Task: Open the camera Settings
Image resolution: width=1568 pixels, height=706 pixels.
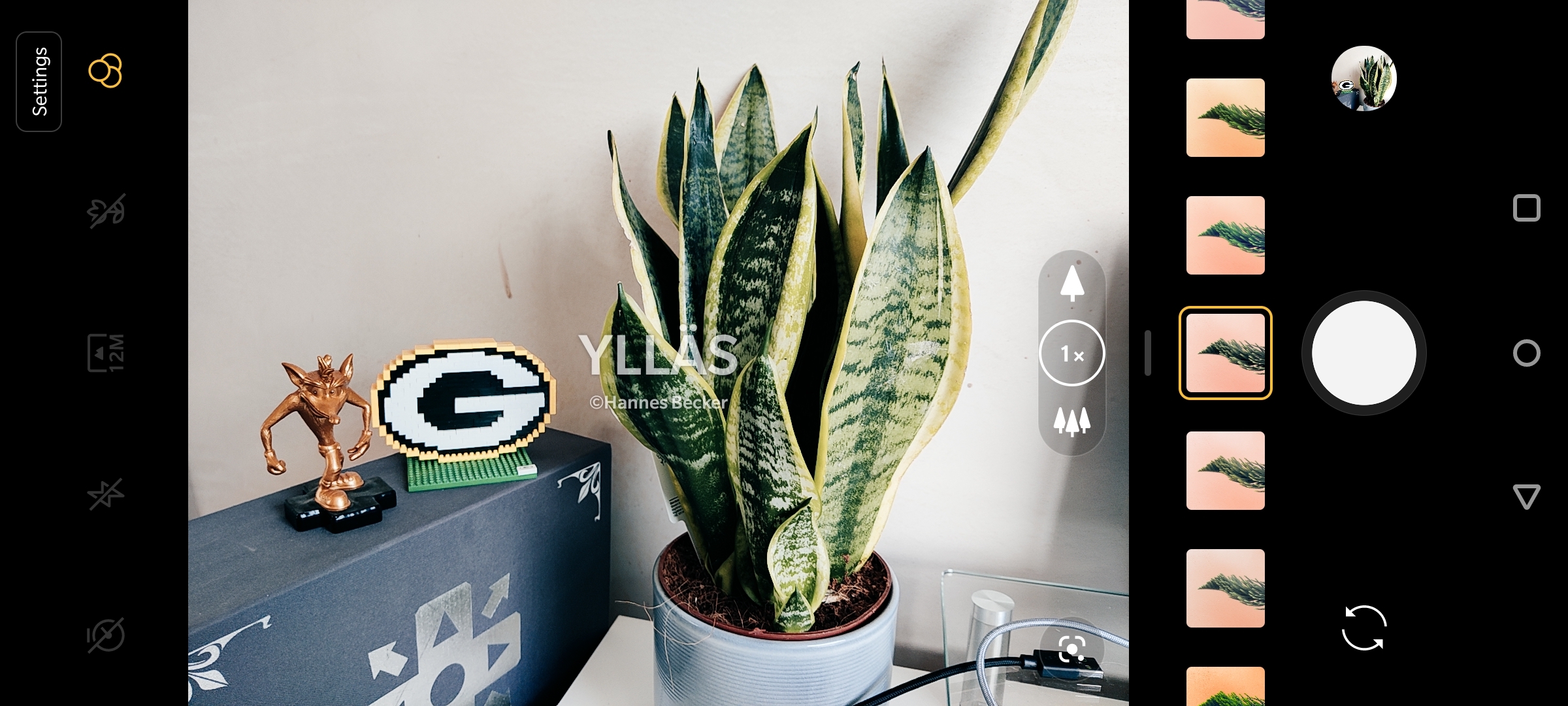Action: [39, 82]
